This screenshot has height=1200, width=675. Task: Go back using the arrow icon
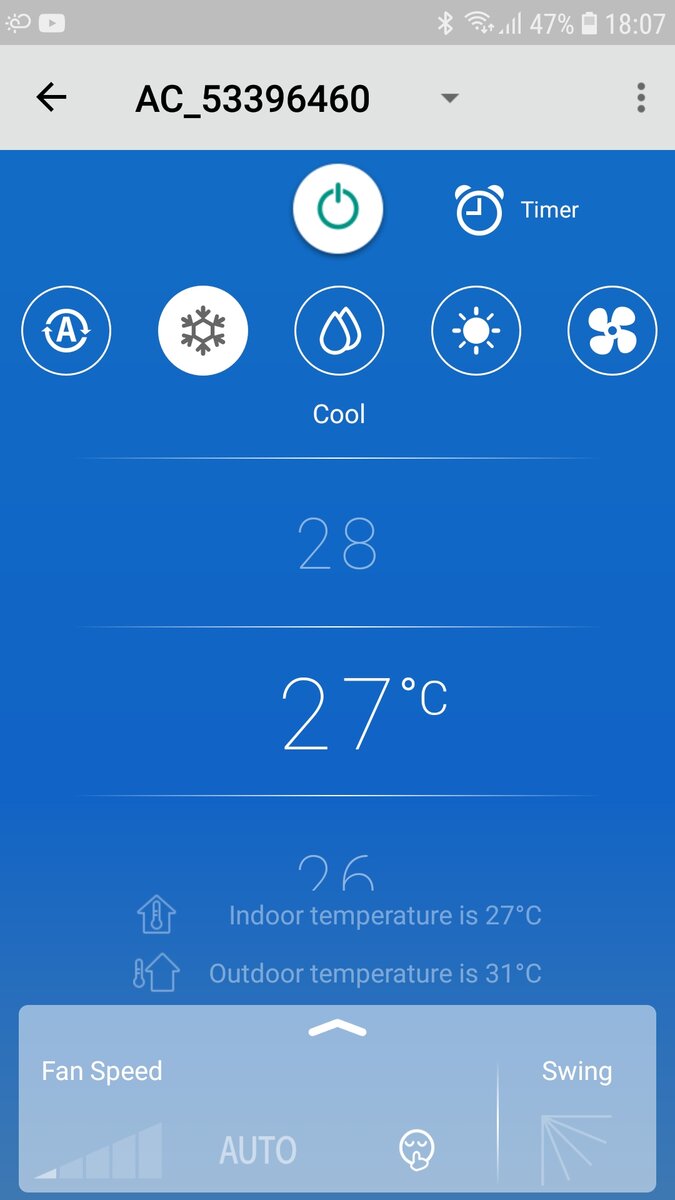pos(51,98)
